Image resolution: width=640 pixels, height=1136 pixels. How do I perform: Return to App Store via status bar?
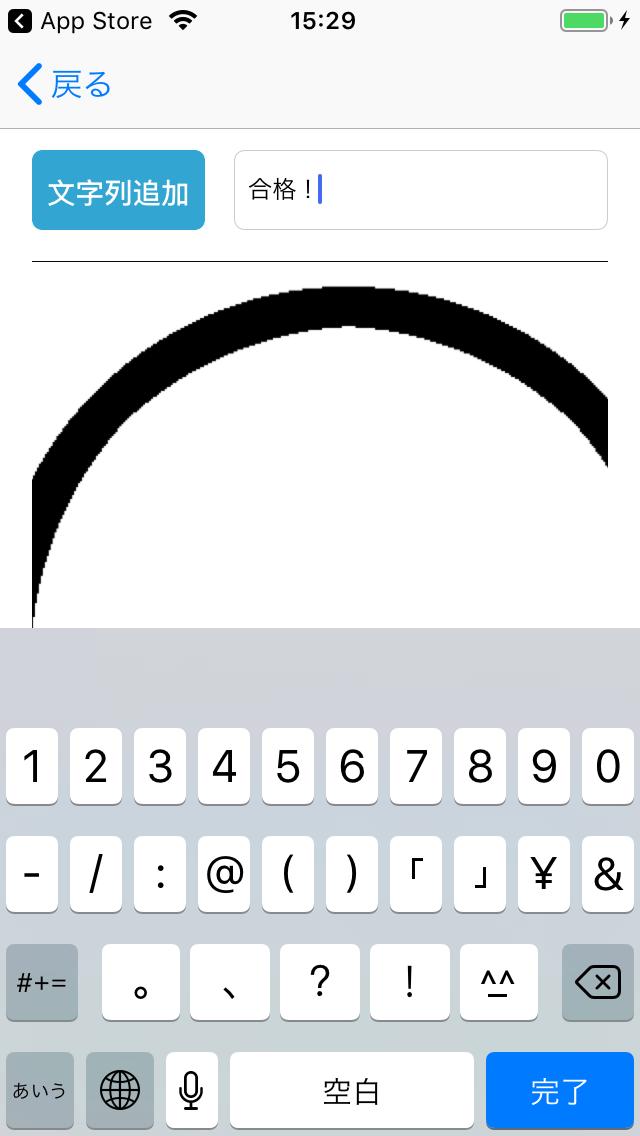80,21
